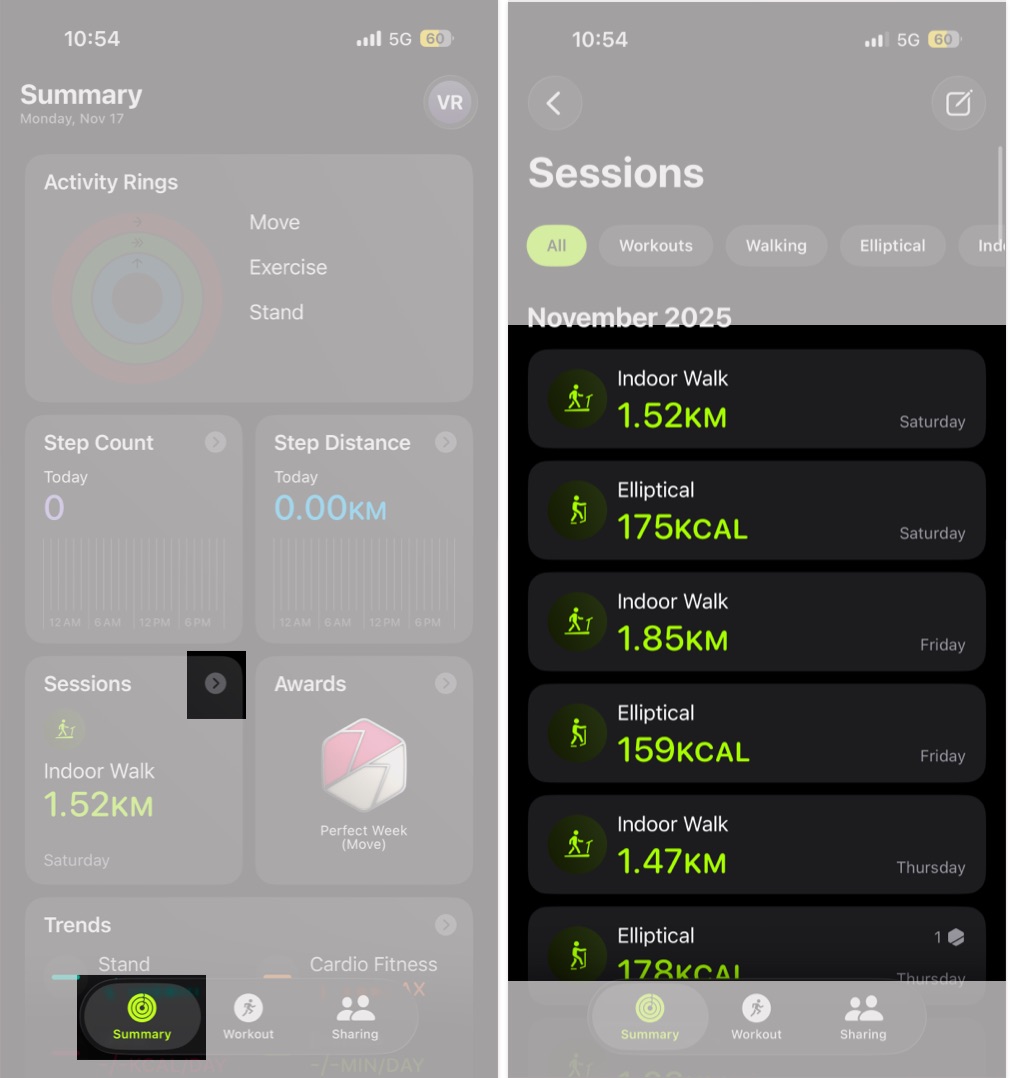
Task: Go back using the back arrow
Action: 554,102
